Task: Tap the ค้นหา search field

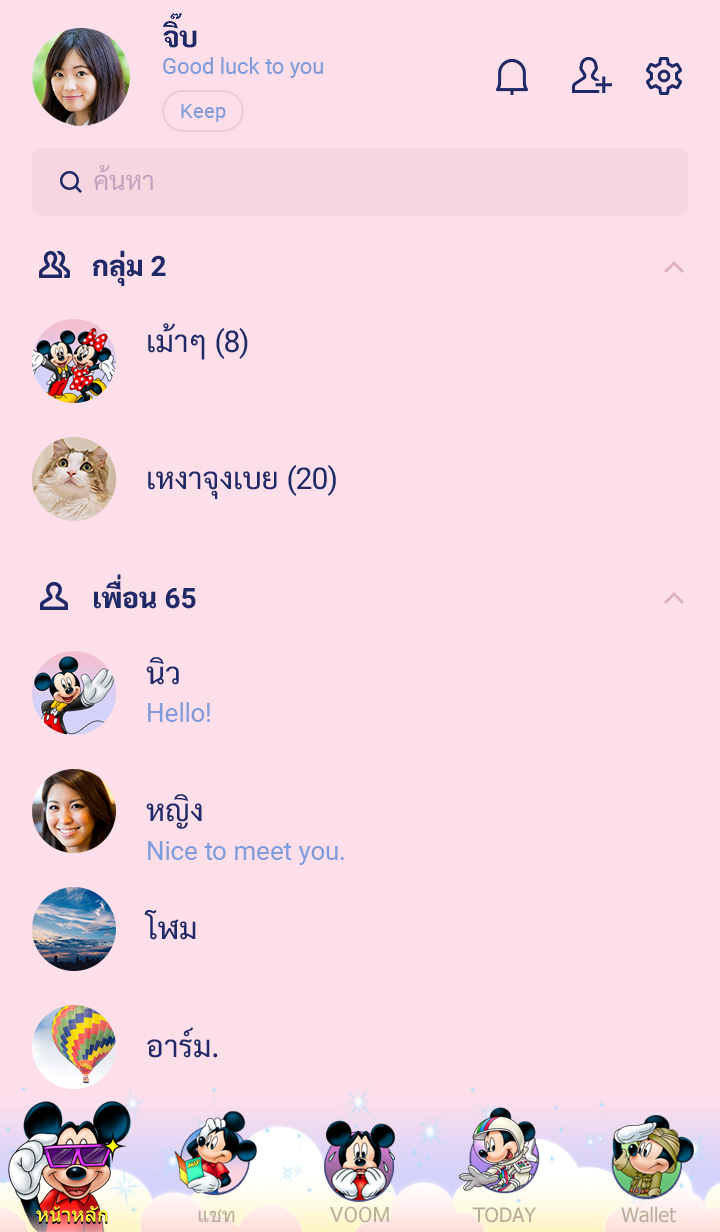Action: 360,182
